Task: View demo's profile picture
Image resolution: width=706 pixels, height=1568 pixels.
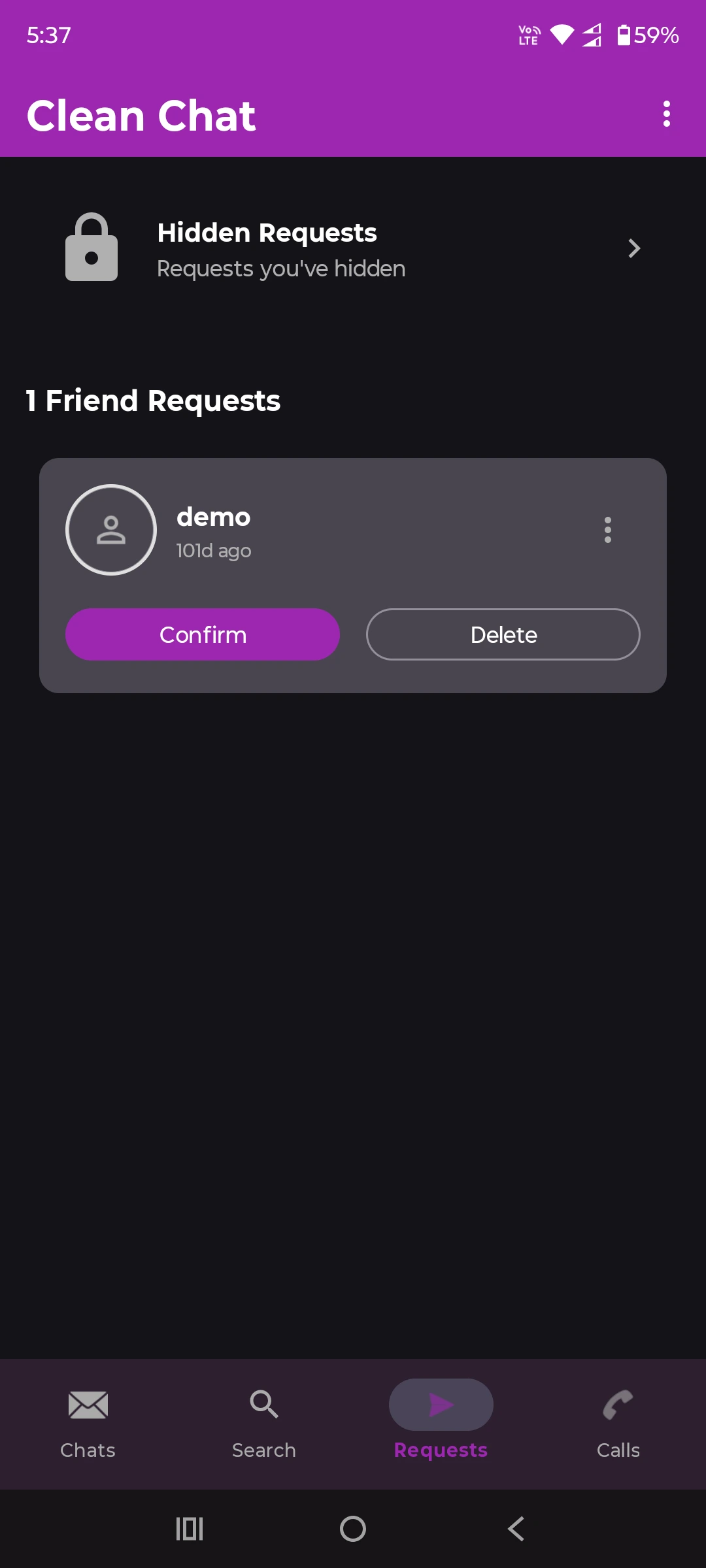Action: (x=111, y=530)
